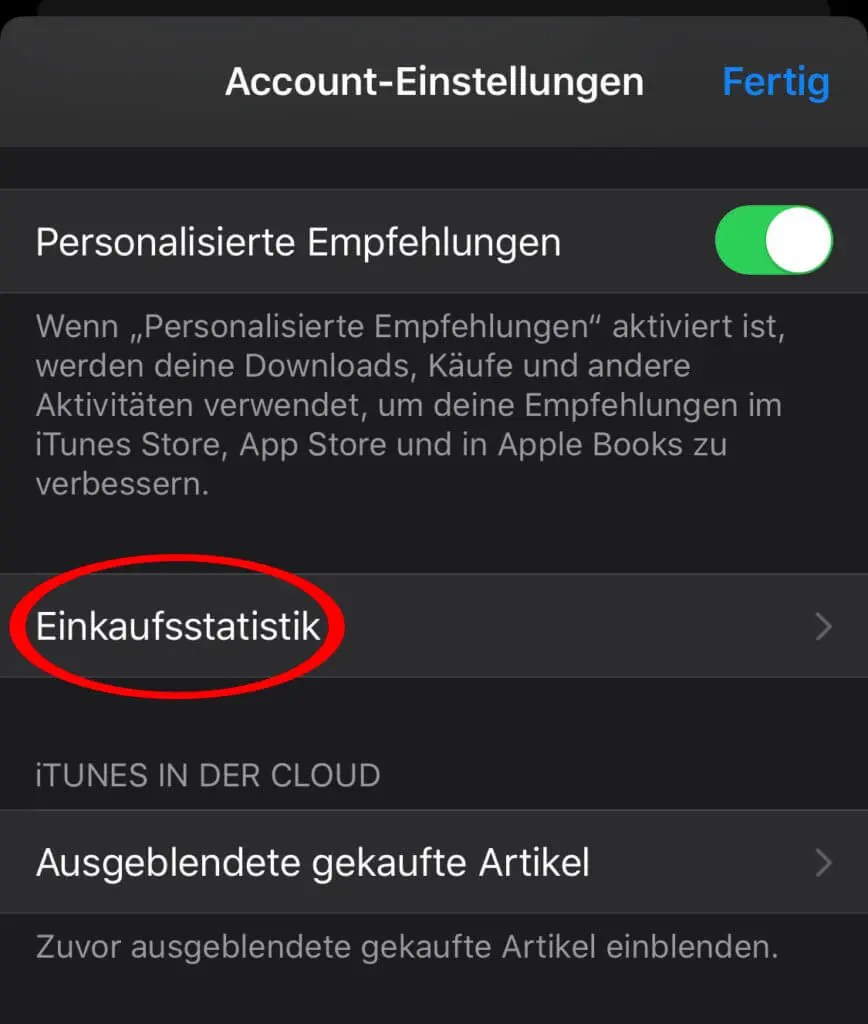Disable Personalisierte Empfehlungen switch
This screenshot has width=868, height=1024.
pos(773,241)
